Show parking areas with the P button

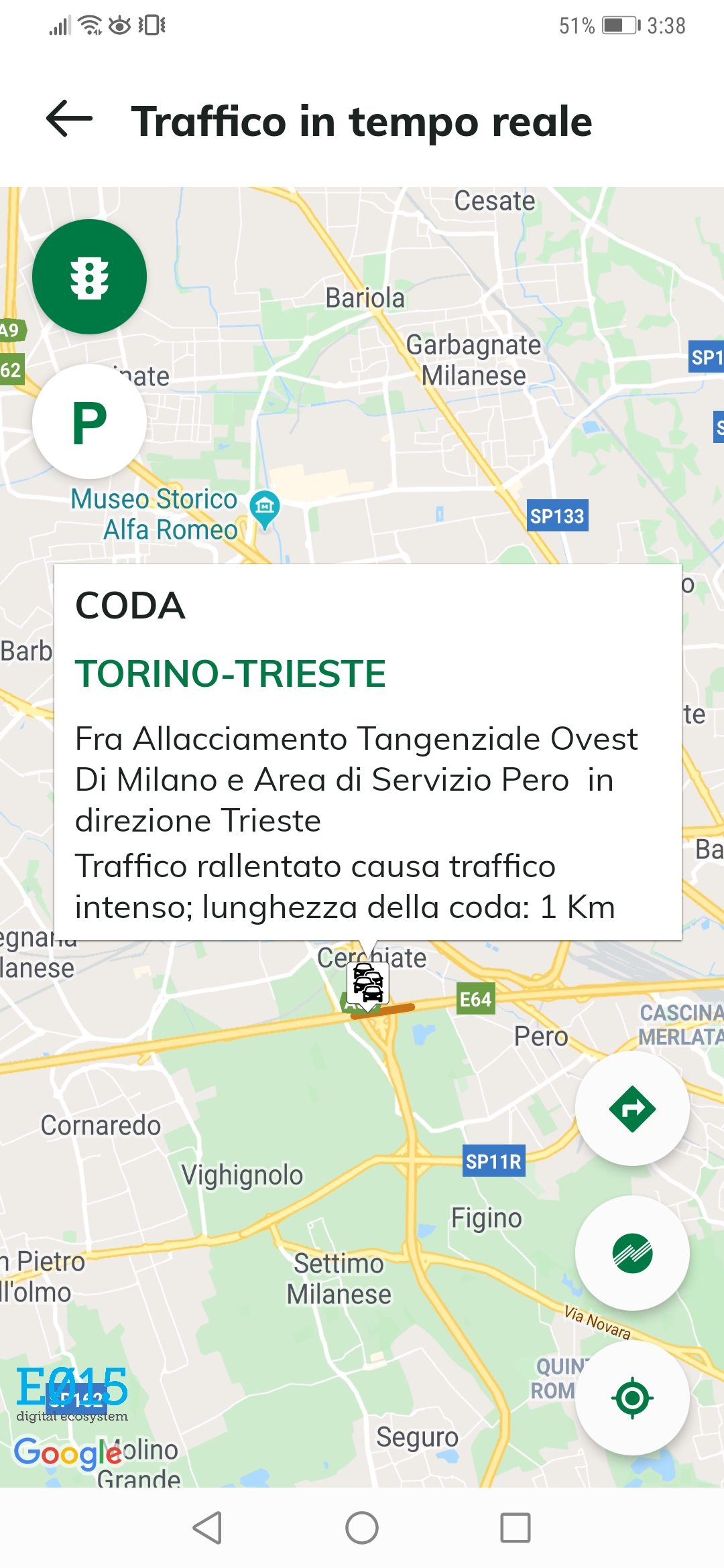tap(89, 421)
